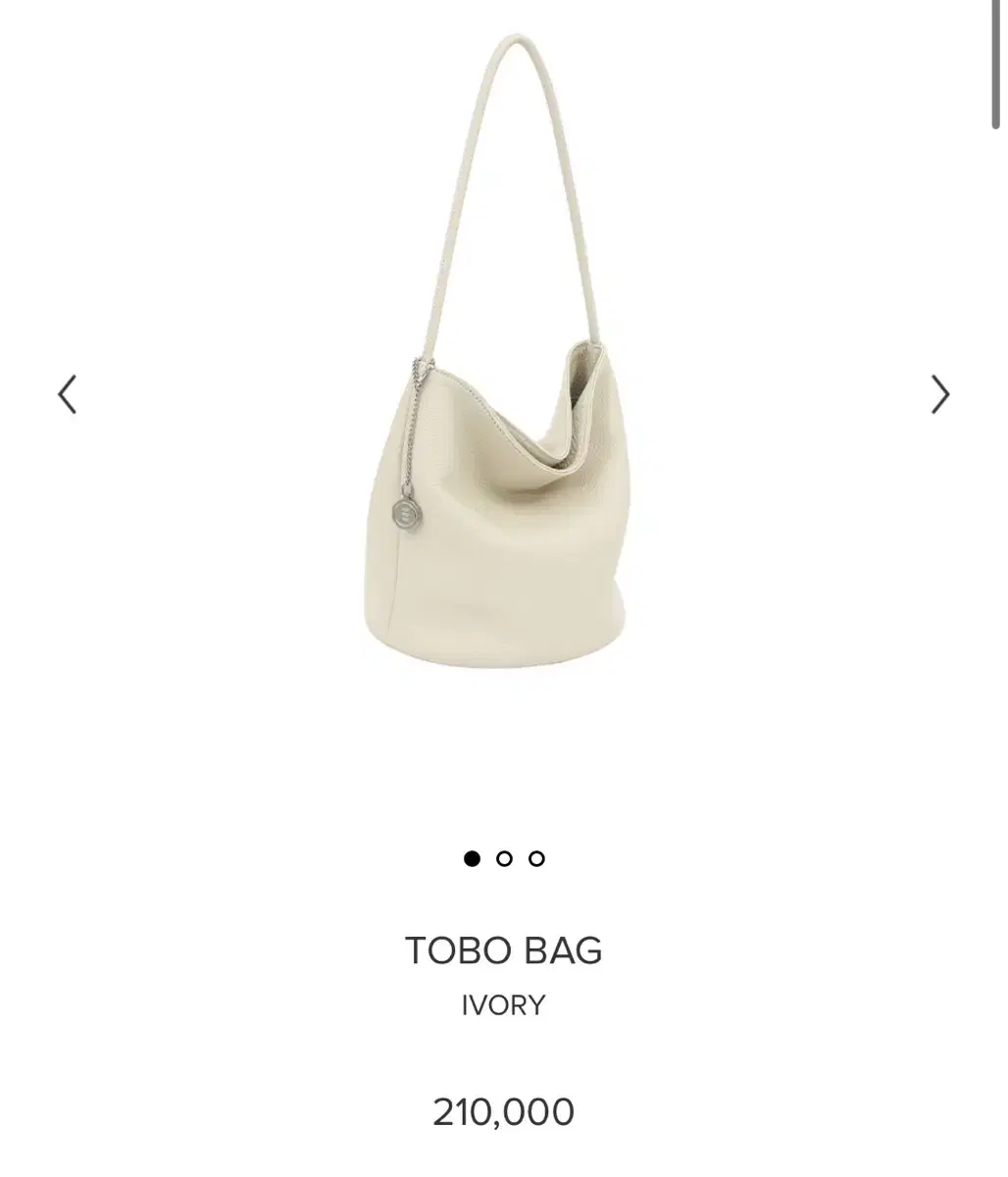This screenshot has width=1008, height=1177.
Task: Click the TOBO BAG heading link
Action: coord(503,949)
